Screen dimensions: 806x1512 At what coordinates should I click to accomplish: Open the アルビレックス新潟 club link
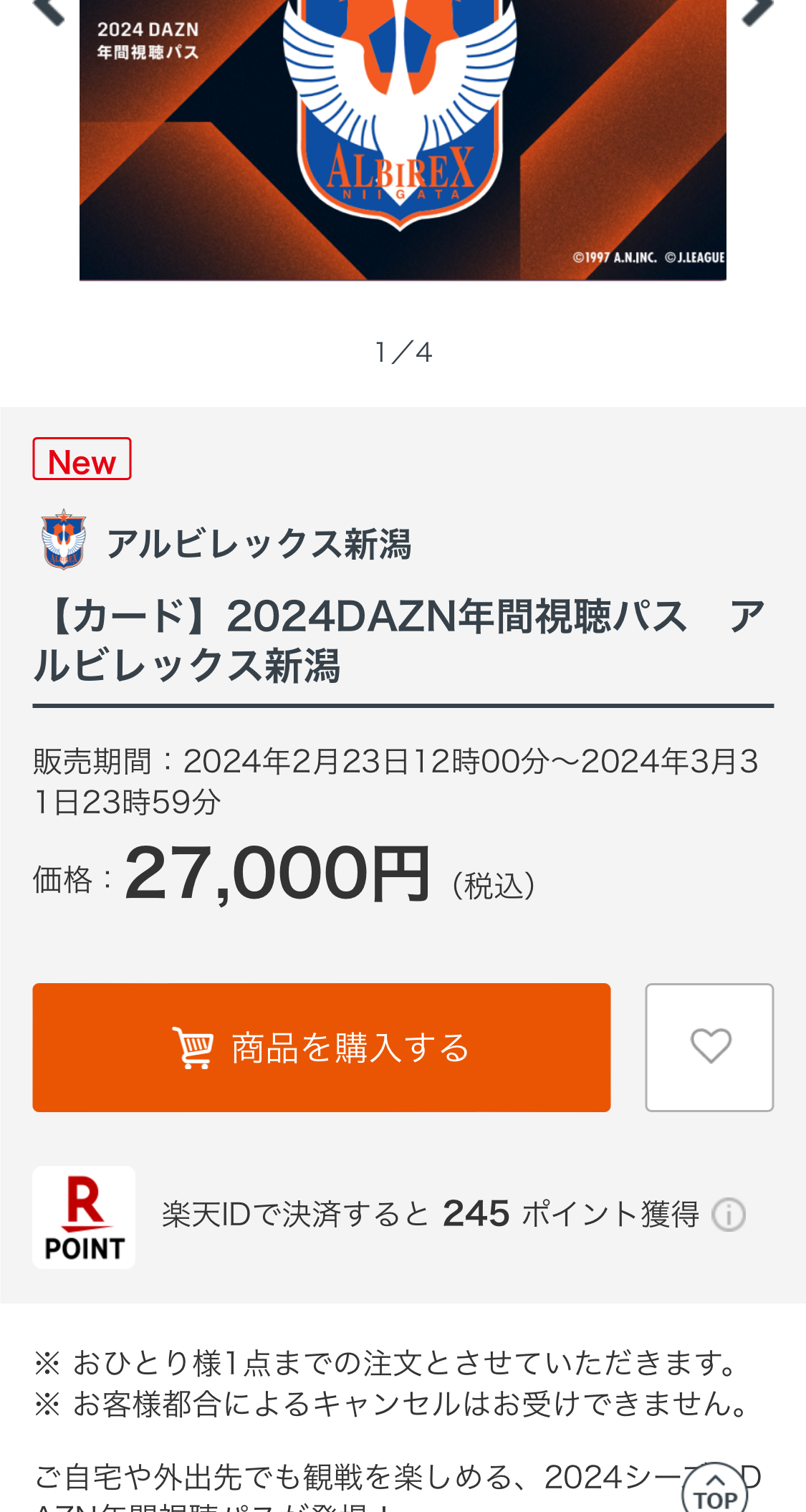click(x=258, y=543)
